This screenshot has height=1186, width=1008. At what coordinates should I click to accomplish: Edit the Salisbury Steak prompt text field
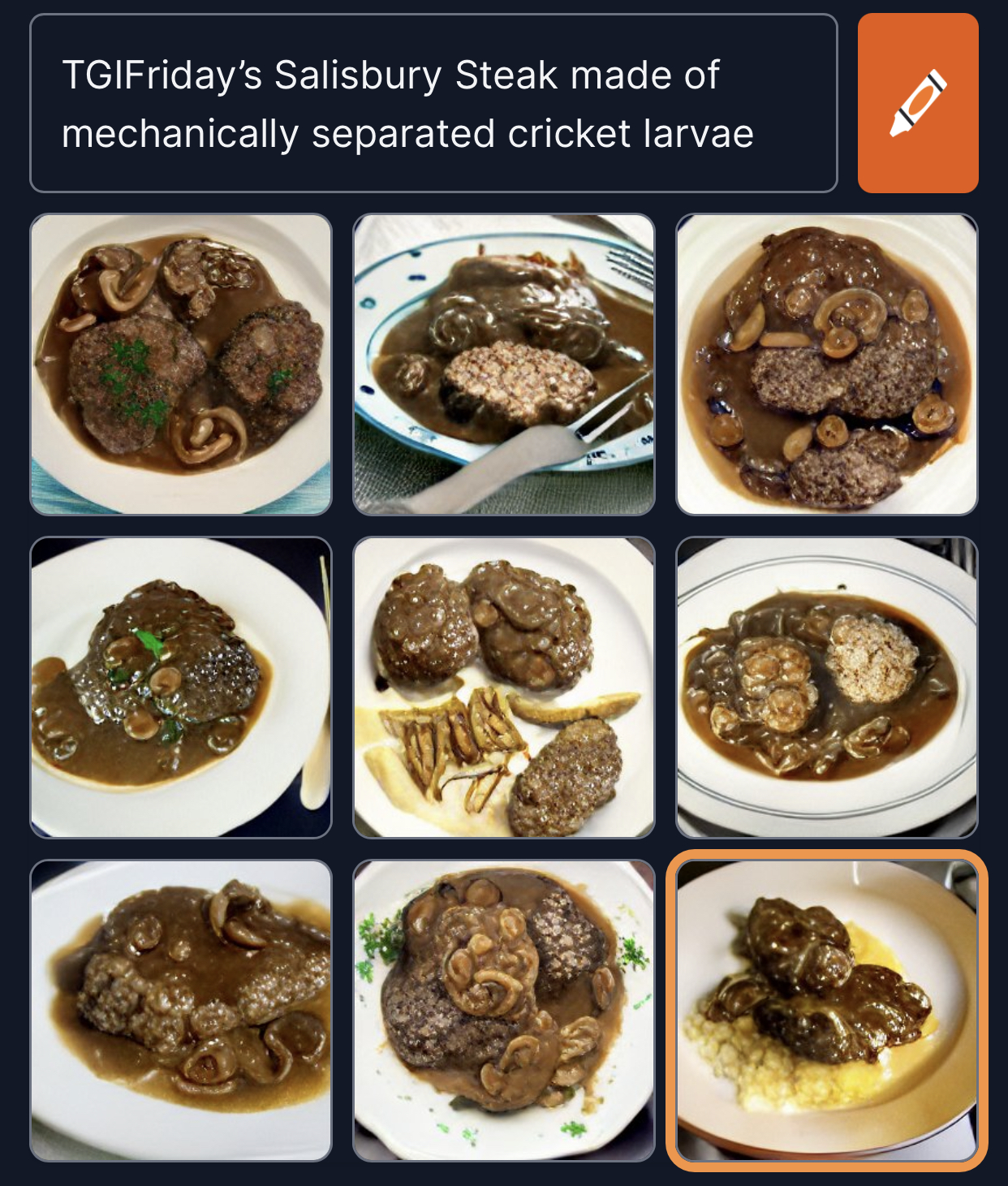tap(433, 103)
